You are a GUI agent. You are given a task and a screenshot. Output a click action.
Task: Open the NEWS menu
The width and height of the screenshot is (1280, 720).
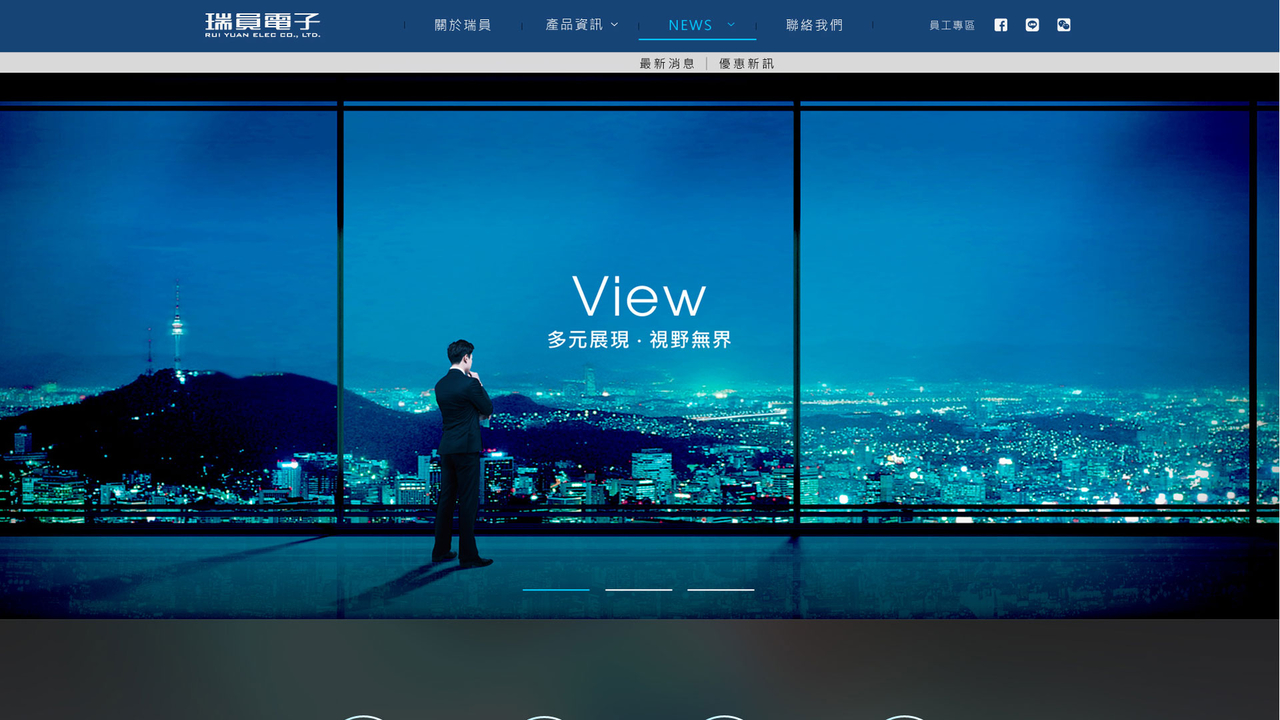697,25
